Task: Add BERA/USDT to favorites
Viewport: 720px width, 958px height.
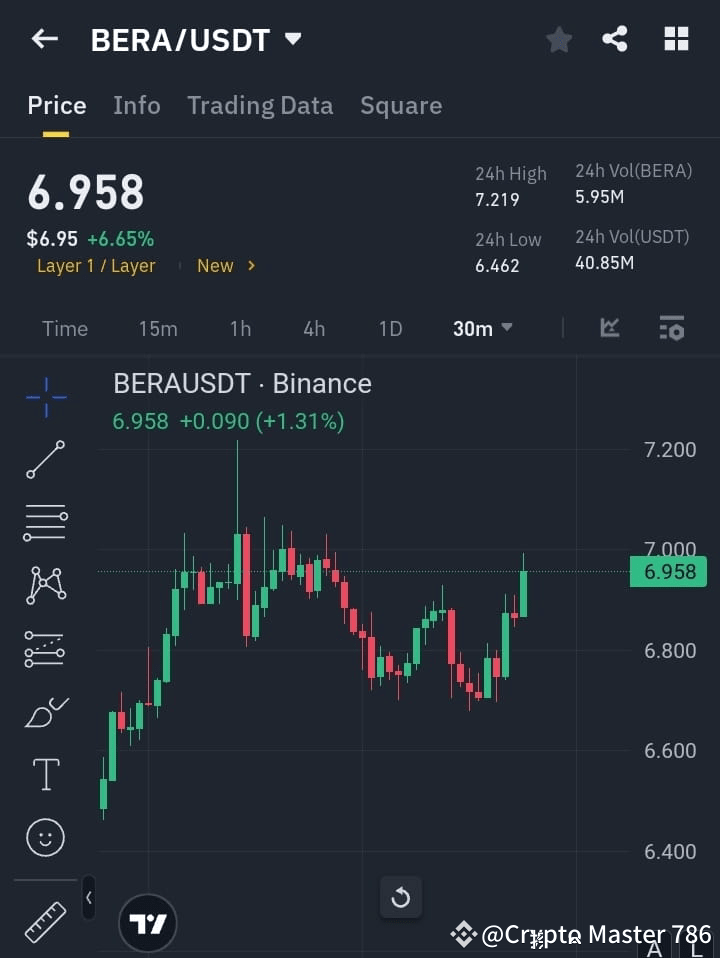Action: (558, 39)
